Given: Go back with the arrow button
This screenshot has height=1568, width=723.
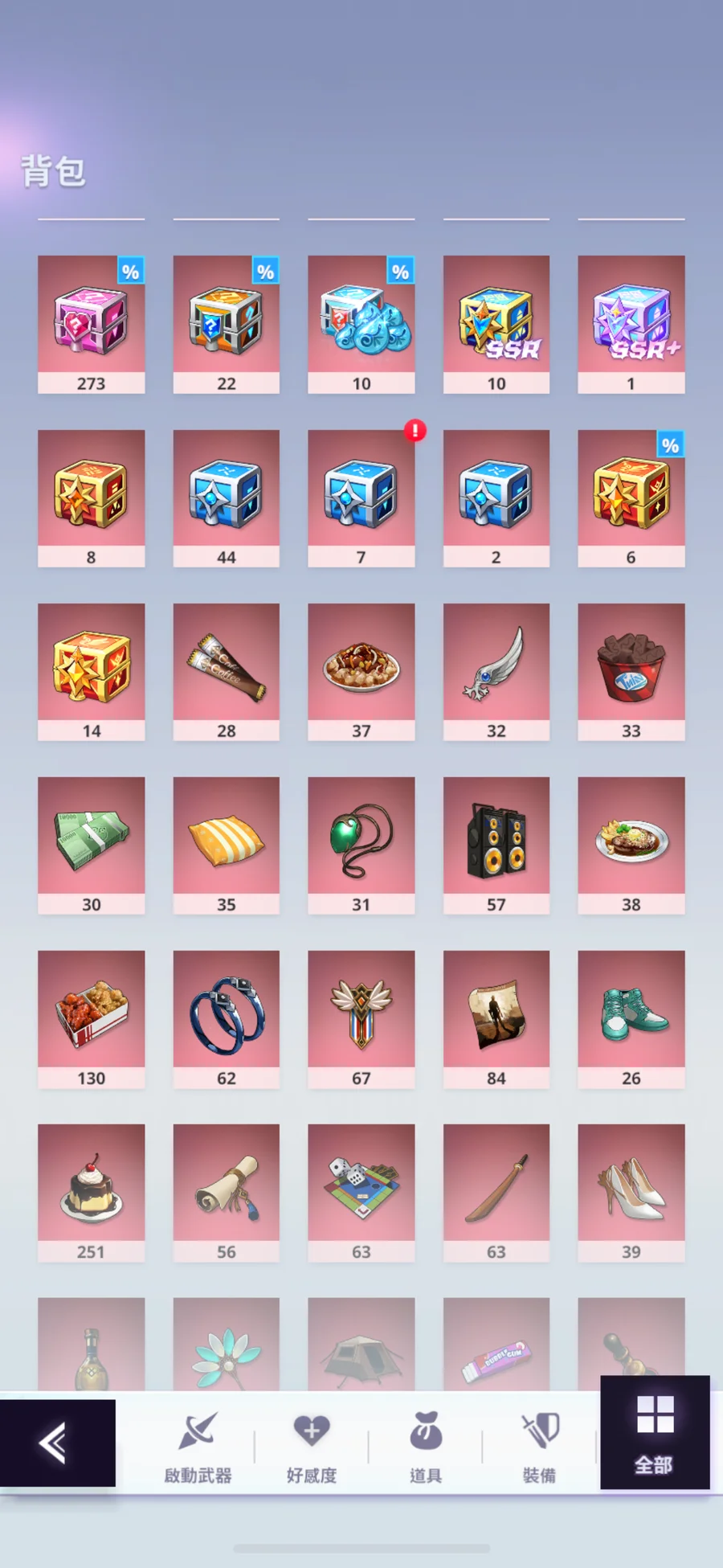Looking at the screenshot, I should click(x=56, y=1443).
